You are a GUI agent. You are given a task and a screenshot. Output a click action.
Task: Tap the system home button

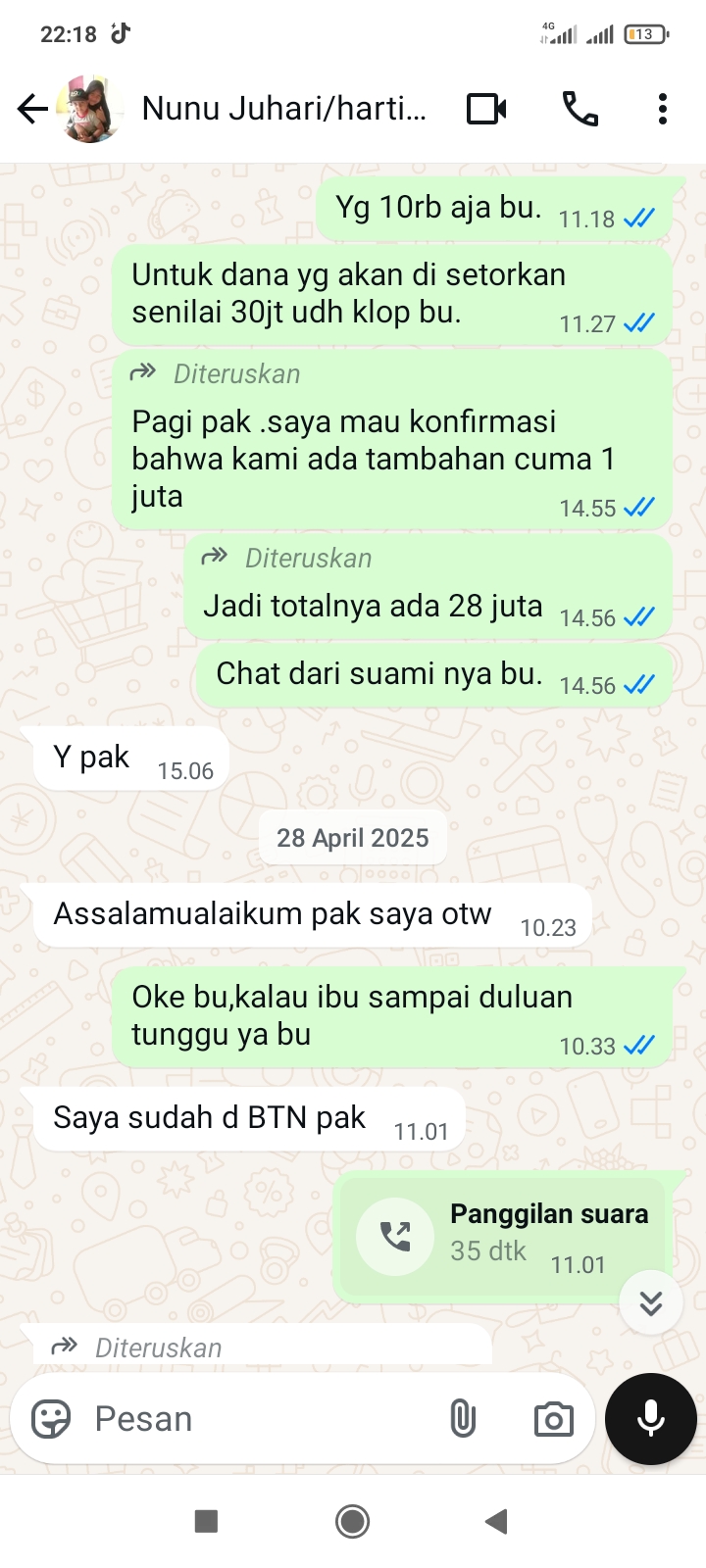(352, 1521)
